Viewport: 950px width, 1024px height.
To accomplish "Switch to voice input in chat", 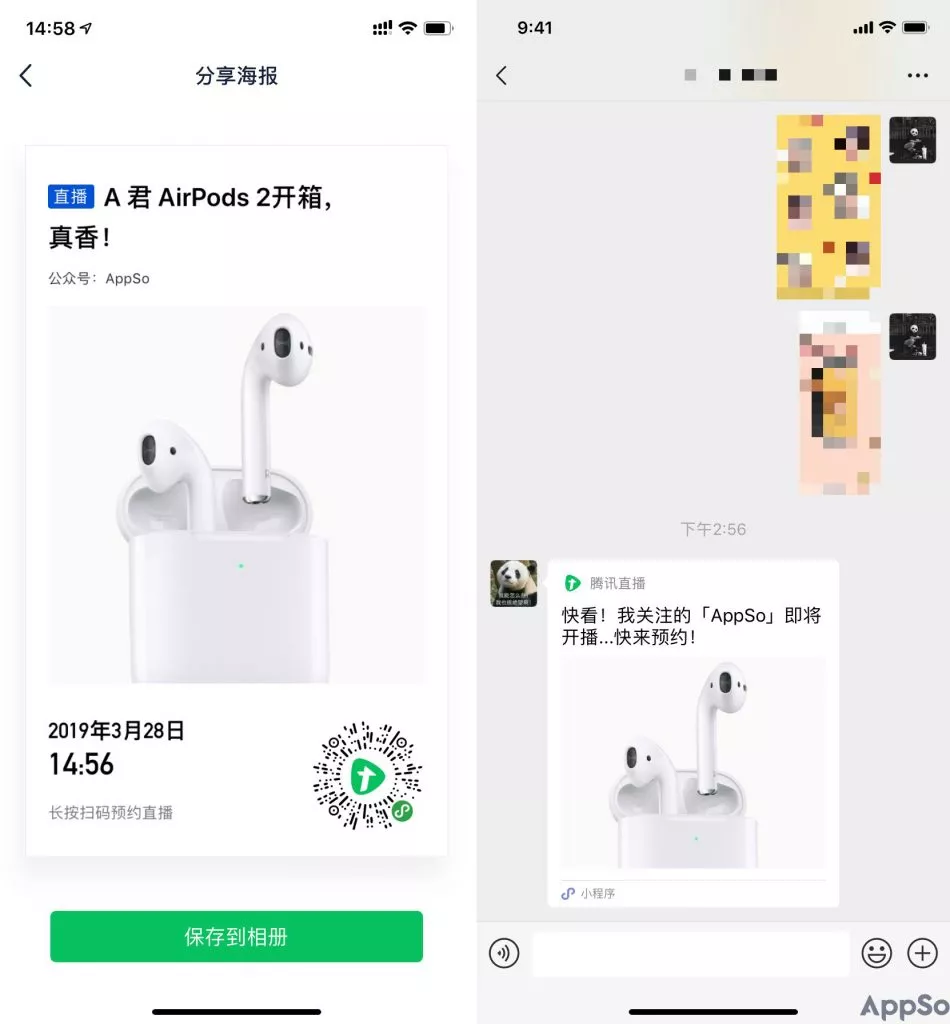I will (504, 954).
